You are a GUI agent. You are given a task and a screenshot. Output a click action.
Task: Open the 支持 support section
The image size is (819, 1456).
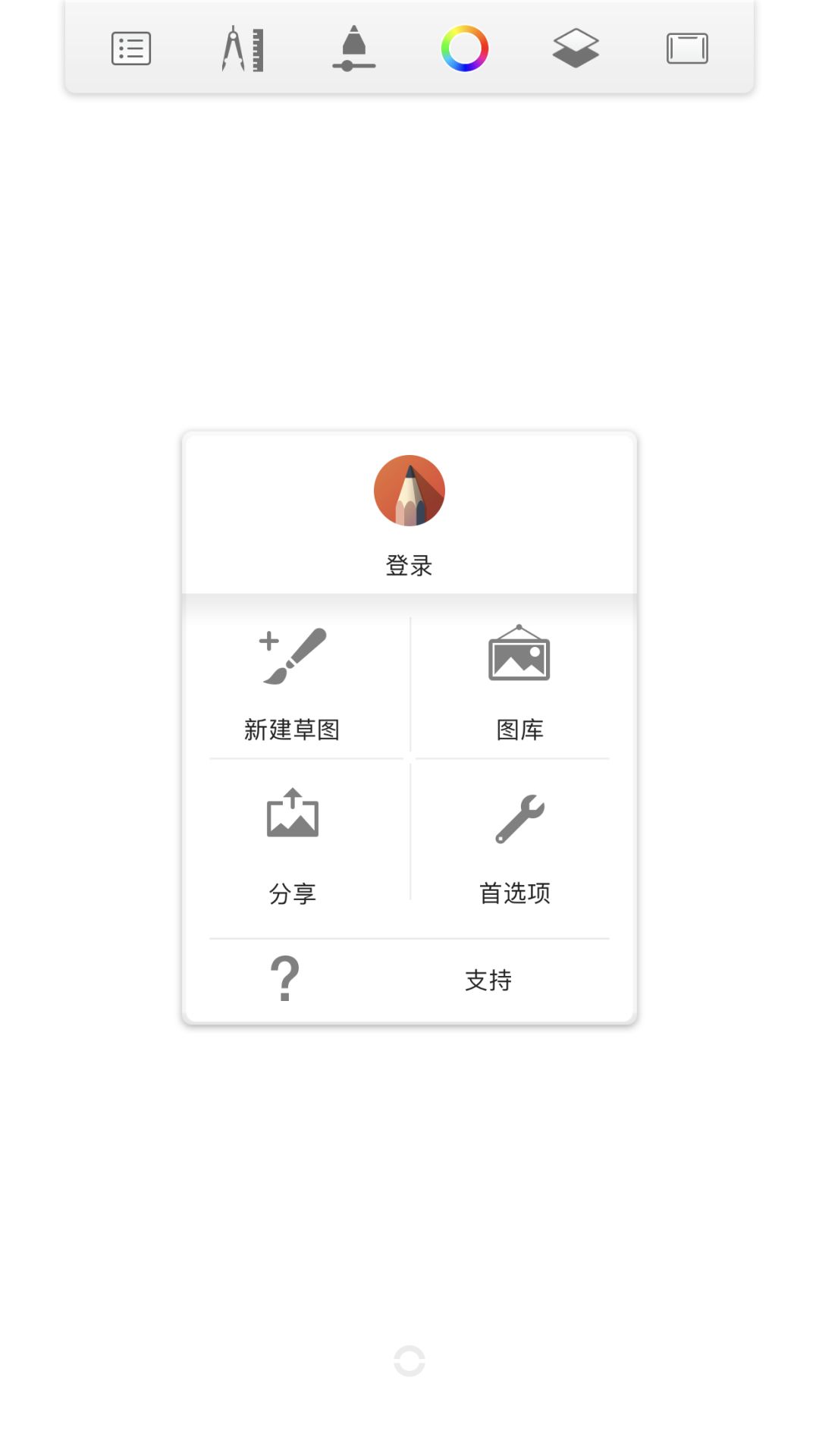point(409,980)
